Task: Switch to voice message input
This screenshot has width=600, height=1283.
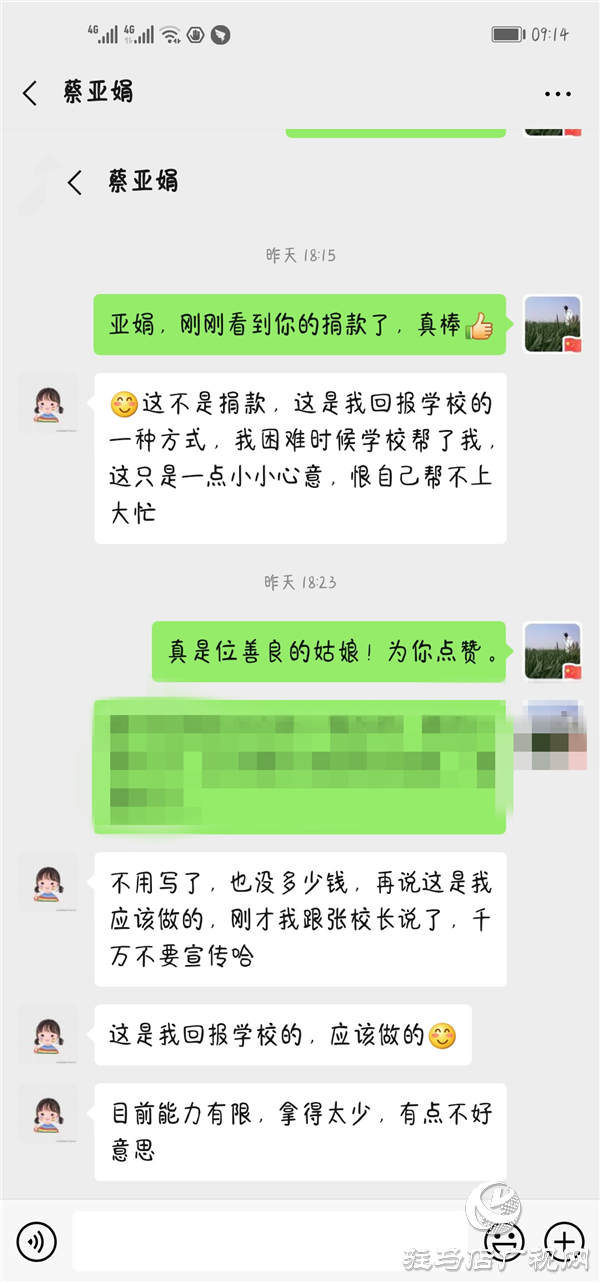Action: pos(37,1241)
